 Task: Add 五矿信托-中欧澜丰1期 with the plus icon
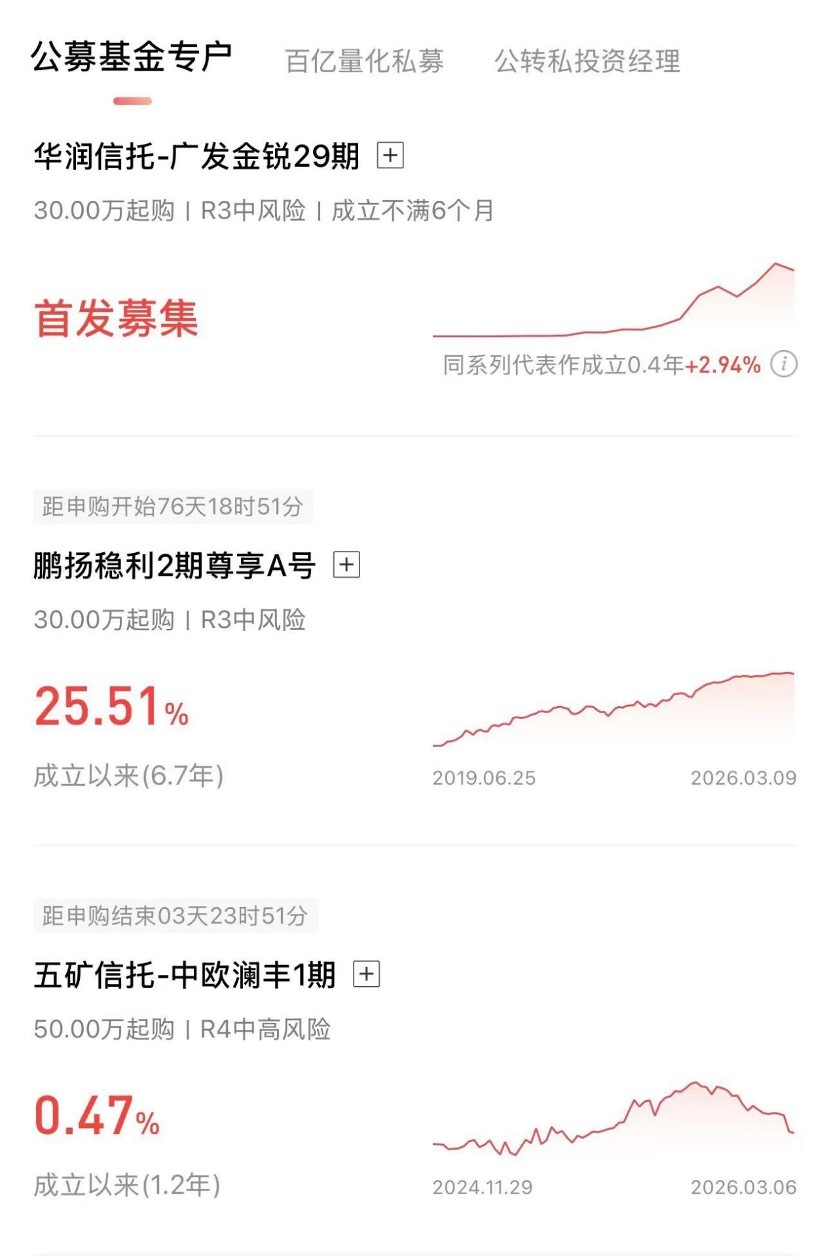pyautogui.click(x=368, y=974)
